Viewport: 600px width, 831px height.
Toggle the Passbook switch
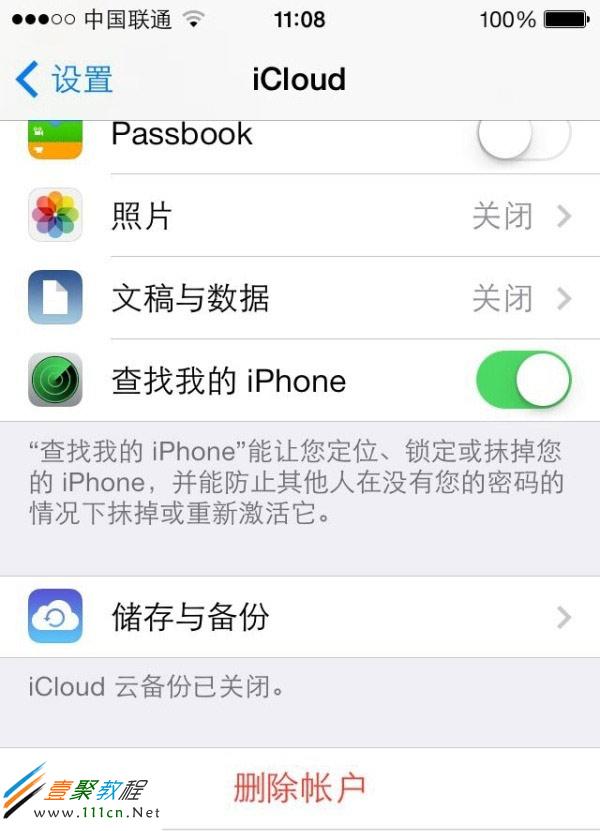point(523,135)
